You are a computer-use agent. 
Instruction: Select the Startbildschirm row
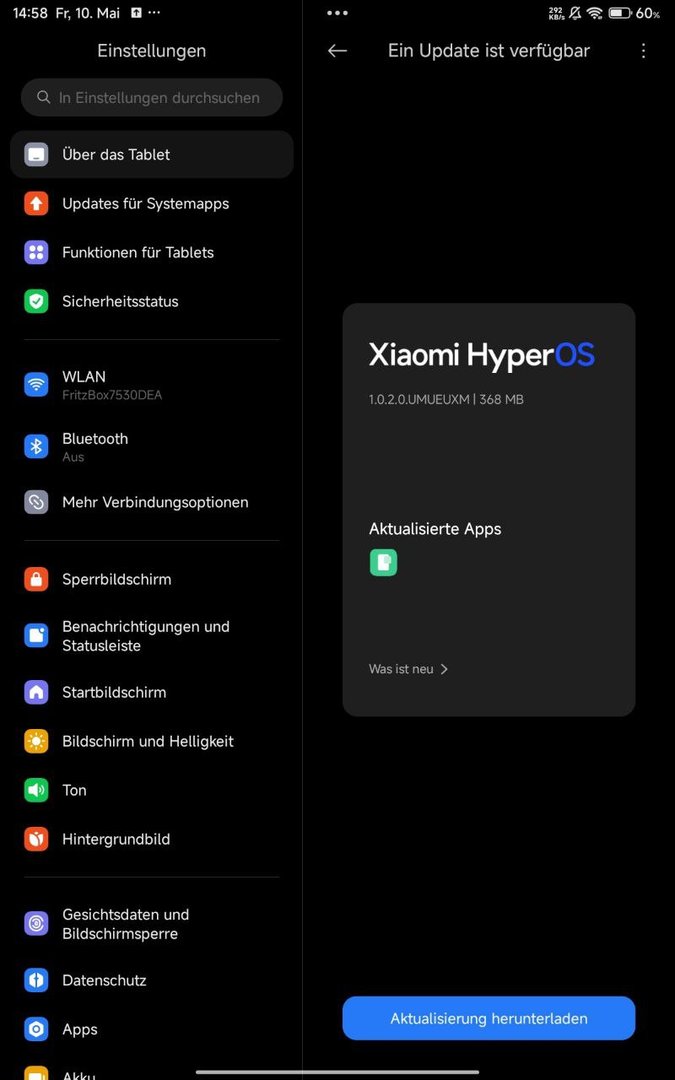(114, 692)
